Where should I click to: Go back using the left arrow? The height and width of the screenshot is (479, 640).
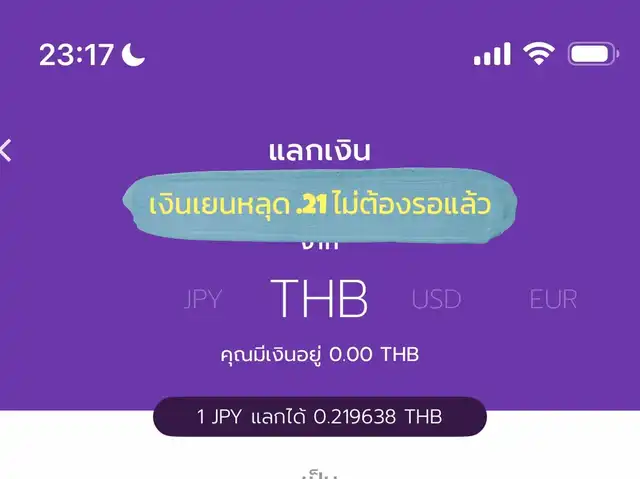6,151
